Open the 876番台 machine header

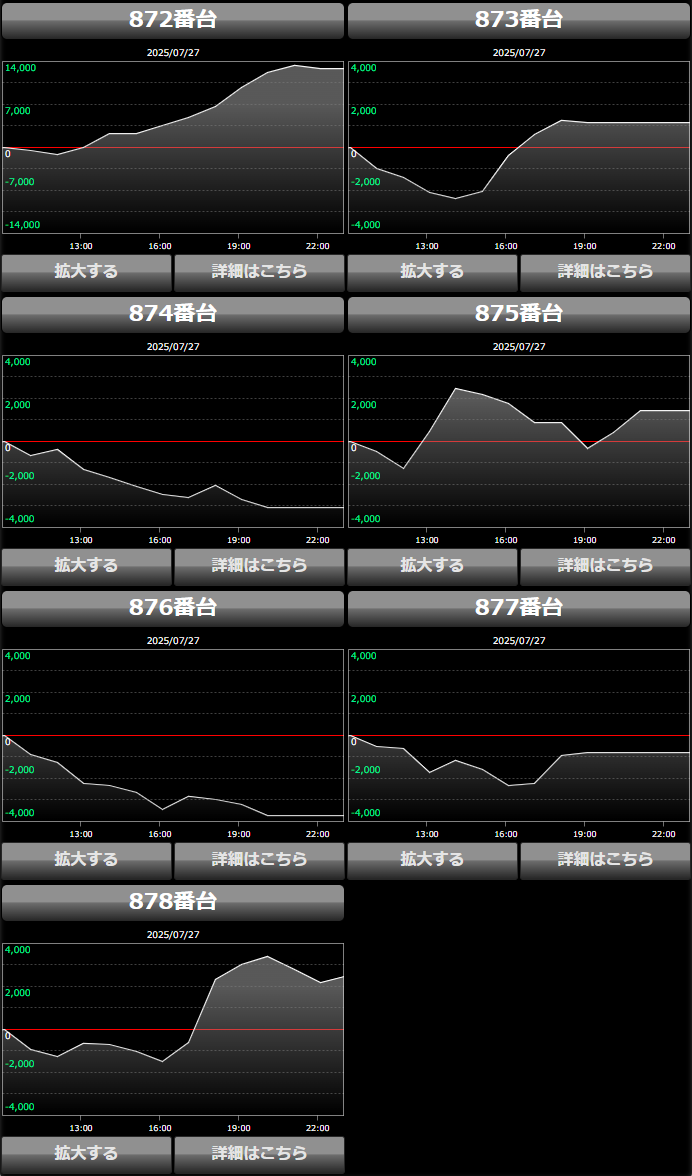[x=172, y=609]
